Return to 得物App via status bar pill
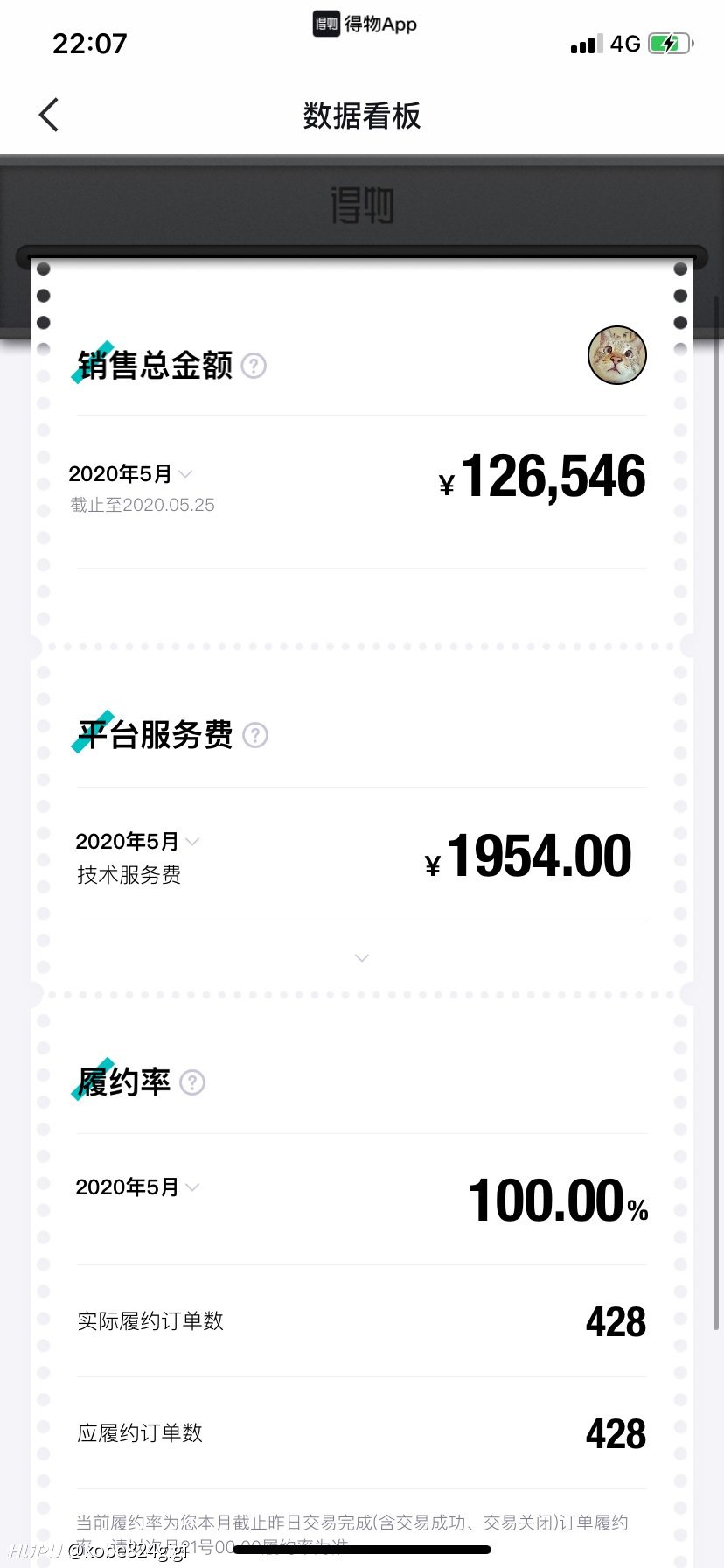The image size is (724, 1568). click(365, 24)
